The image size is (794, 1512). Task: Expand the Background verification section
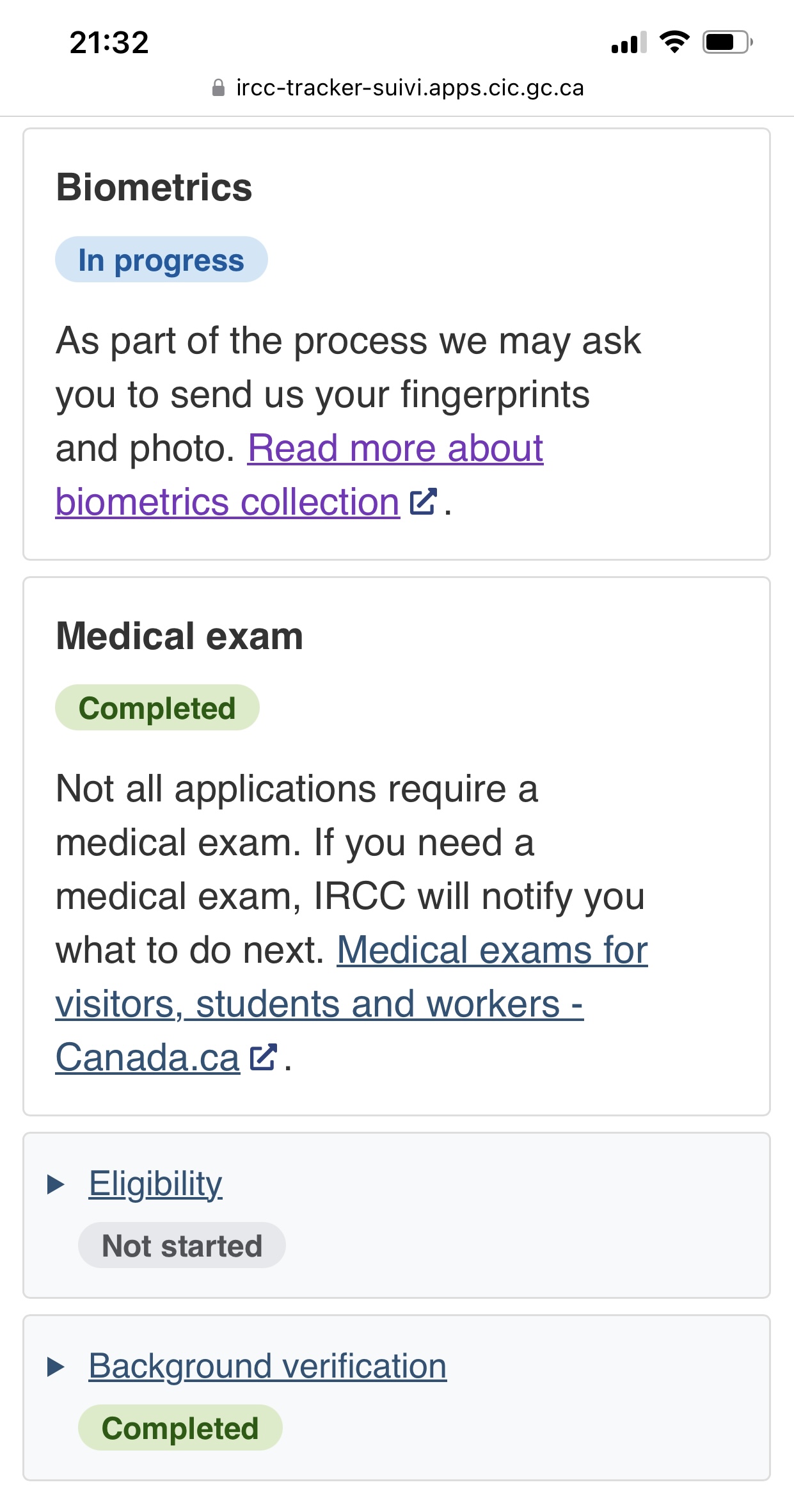[267, 1366]
